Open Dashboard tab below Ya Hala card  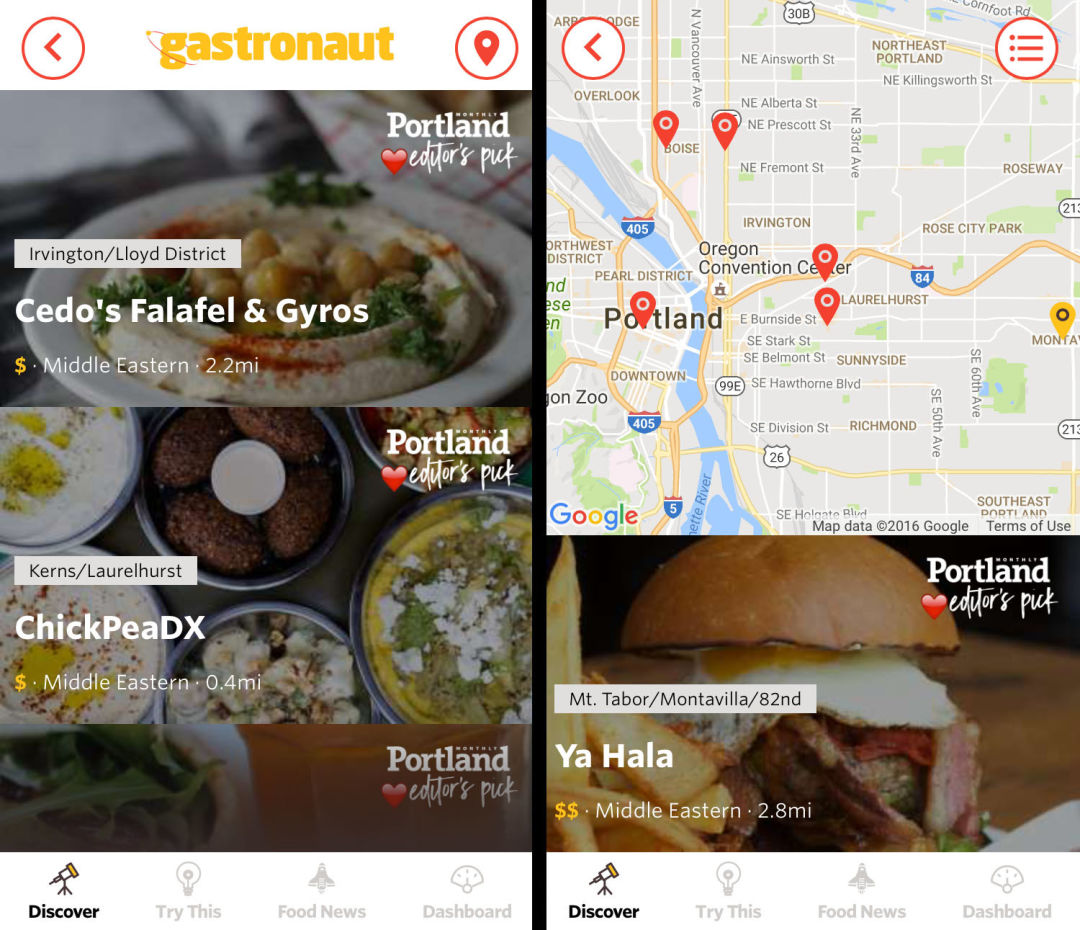(x=1006, y=892)
